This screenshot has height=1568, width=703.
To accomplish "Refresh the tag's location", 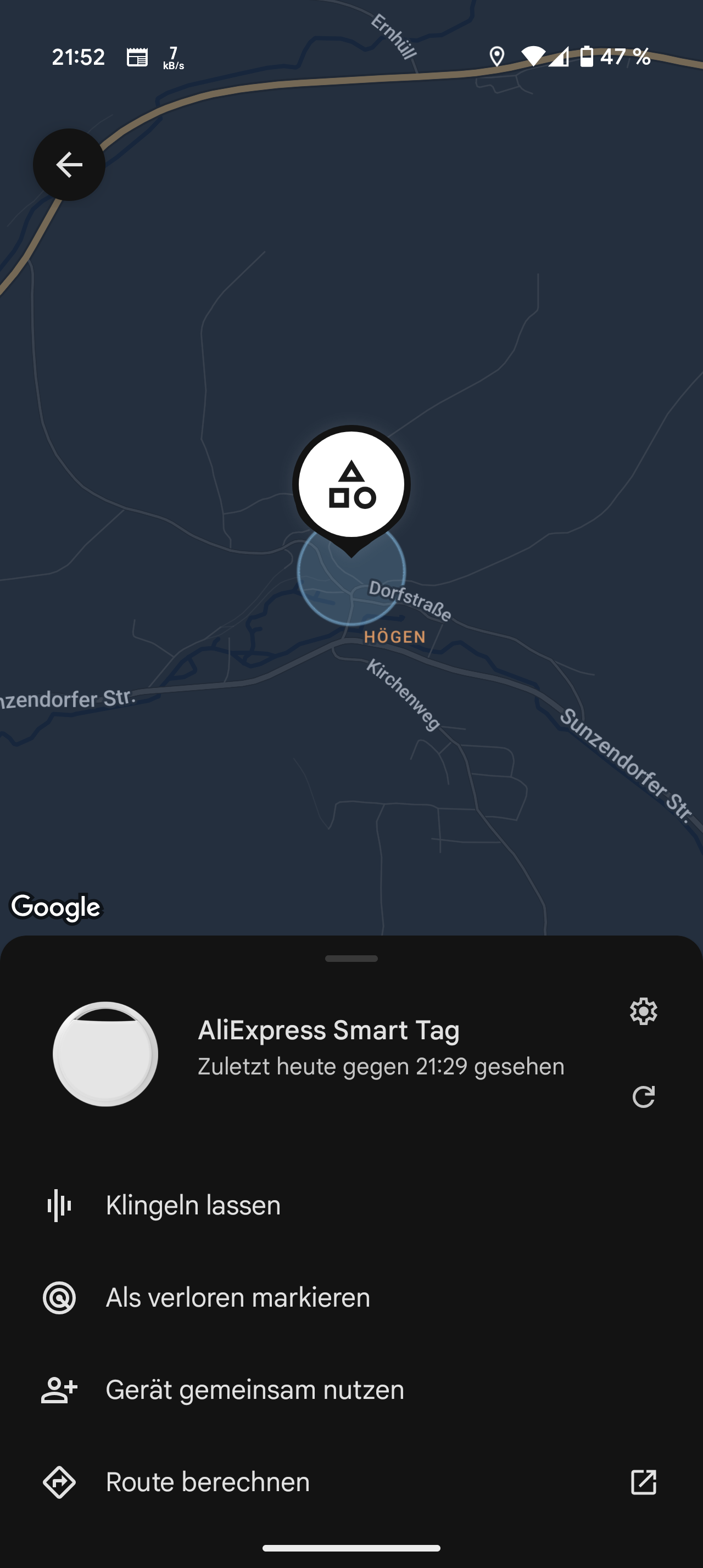I will [643, 1096].
